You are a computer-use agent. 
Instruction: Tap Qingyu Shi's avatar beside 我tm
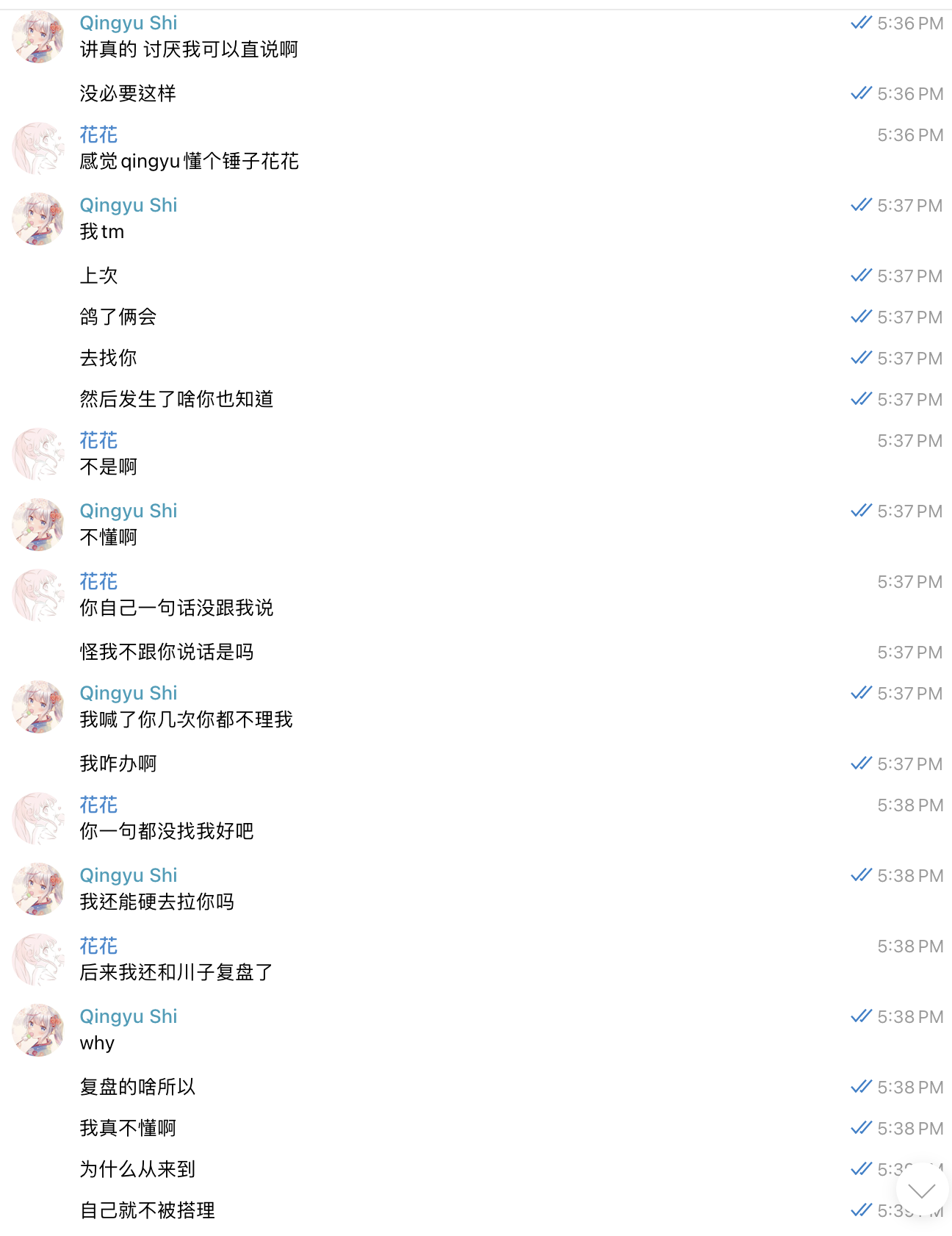38,219
